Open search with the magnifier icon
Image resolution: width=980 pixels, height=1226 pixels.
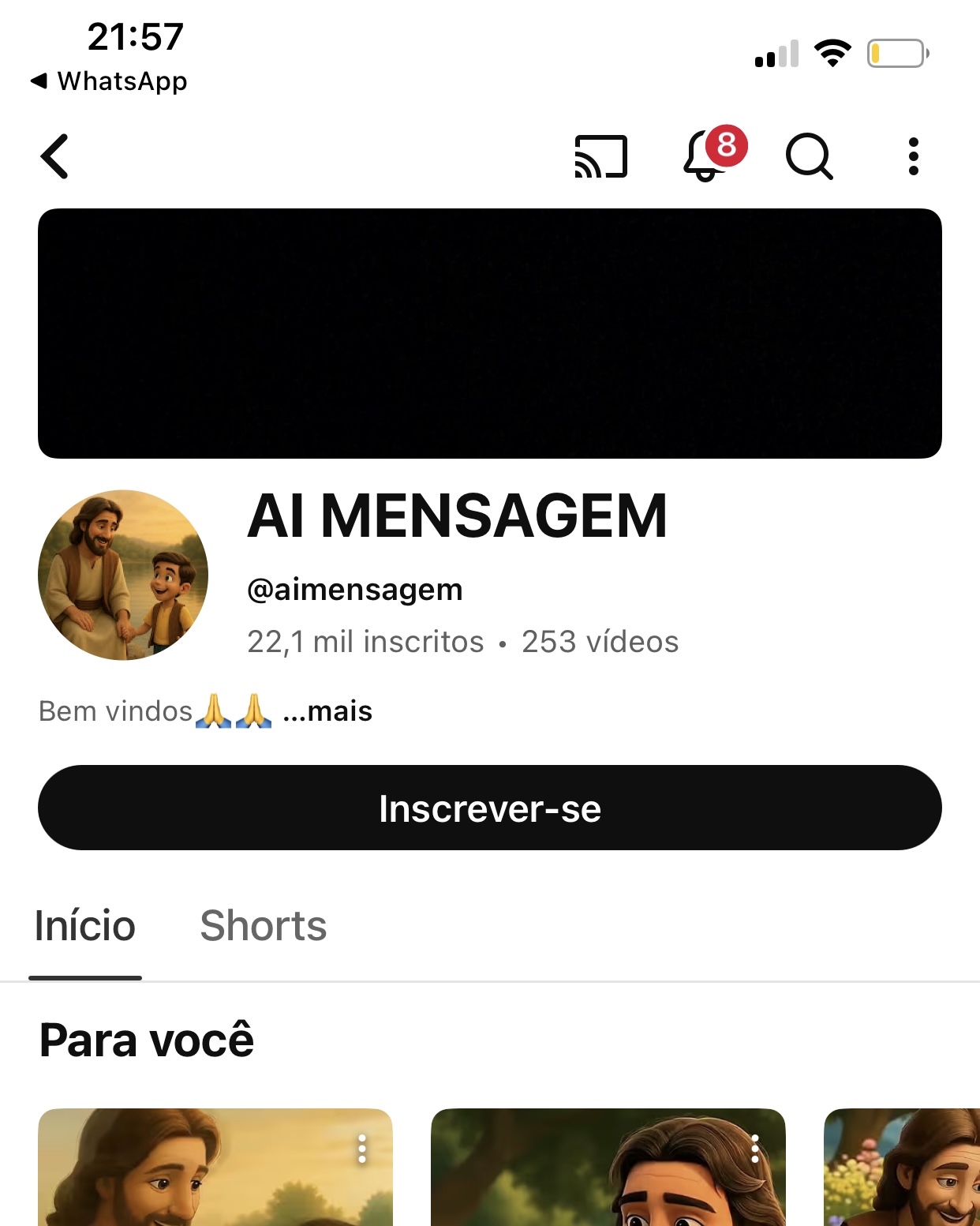pos(809,156)
